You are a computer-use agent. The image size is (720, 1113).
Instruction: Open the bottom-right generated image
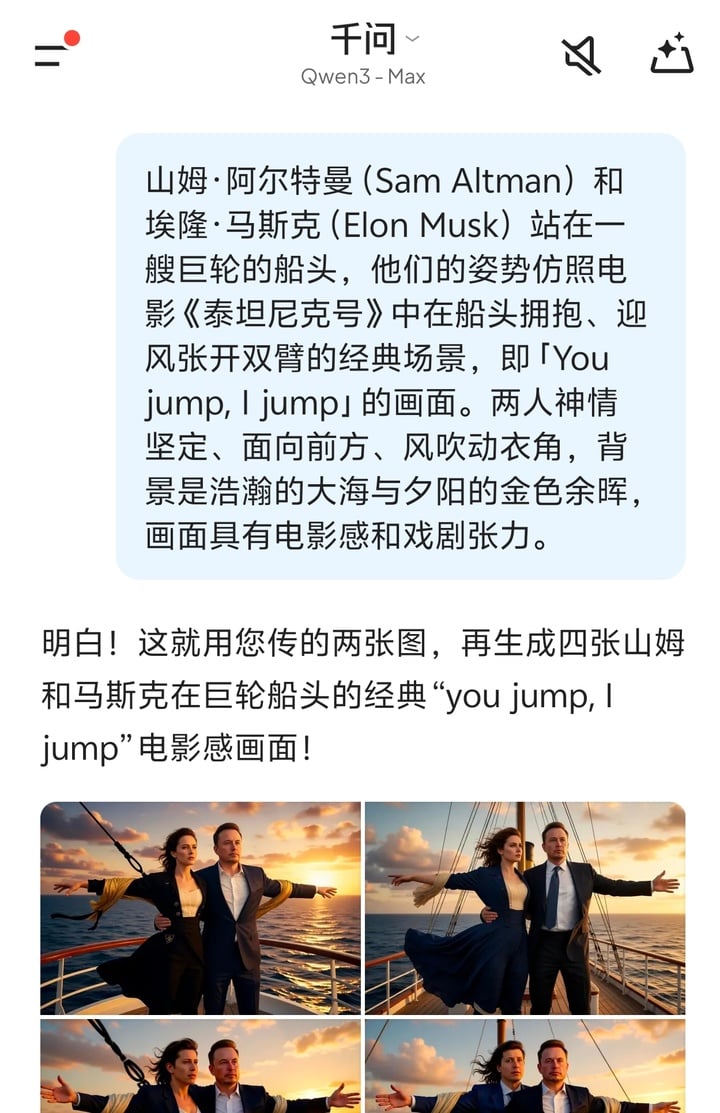tap(525, 1066)
